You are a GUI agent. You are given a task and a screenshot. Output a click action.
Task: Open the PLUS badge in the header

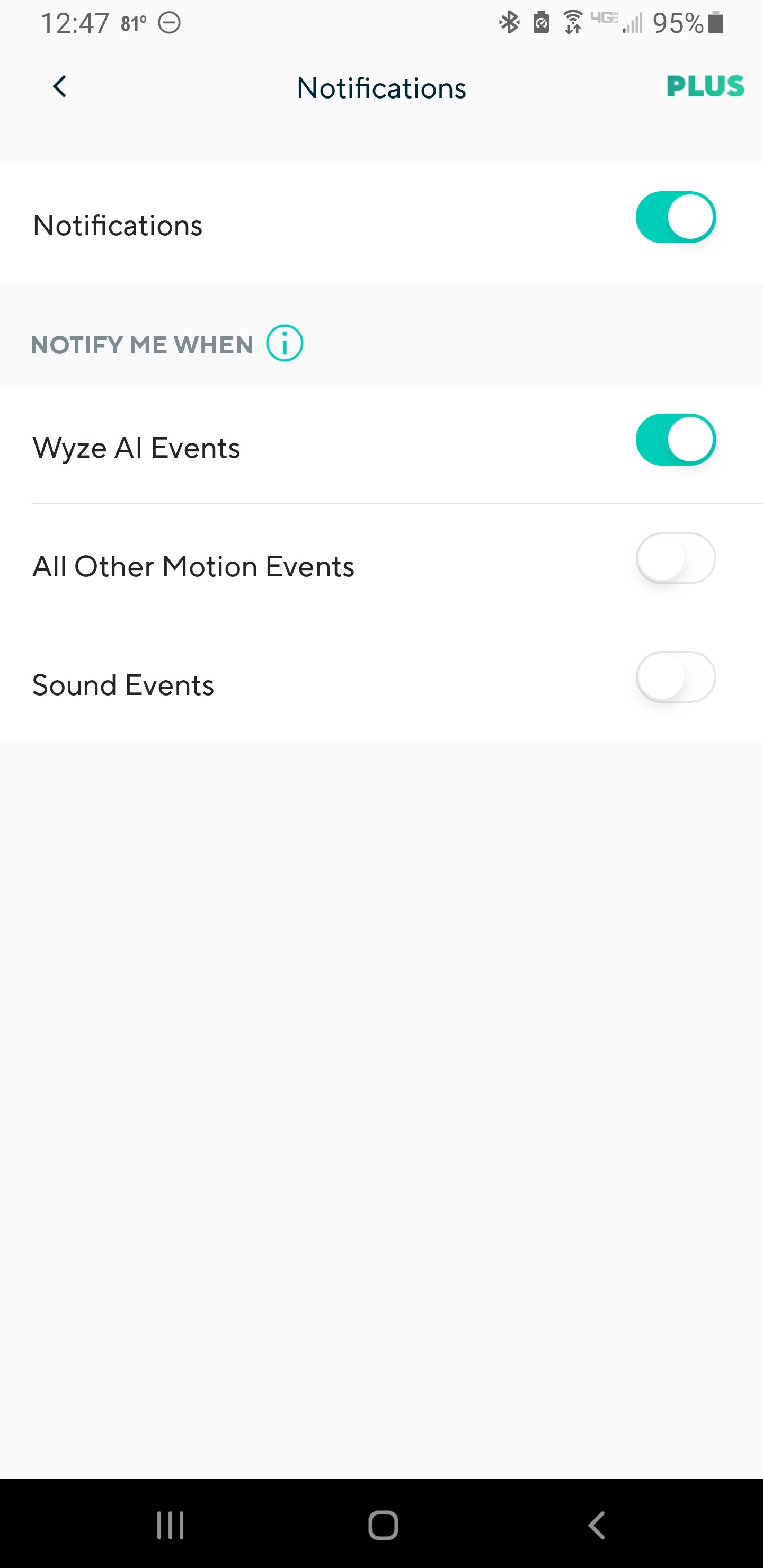pos(705,86)
